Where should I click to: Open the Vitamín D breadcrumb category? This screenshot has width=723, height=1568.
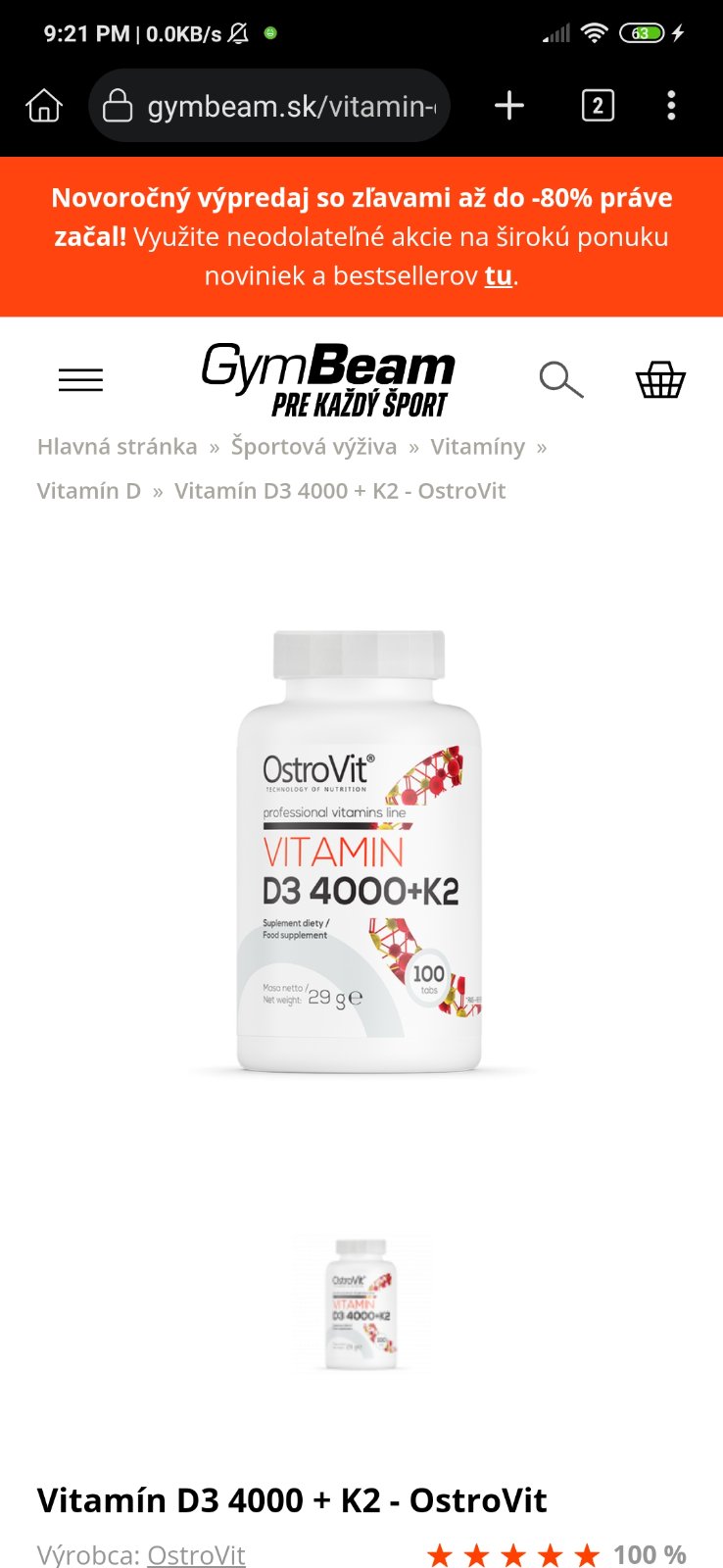click(x=88, y=491)
